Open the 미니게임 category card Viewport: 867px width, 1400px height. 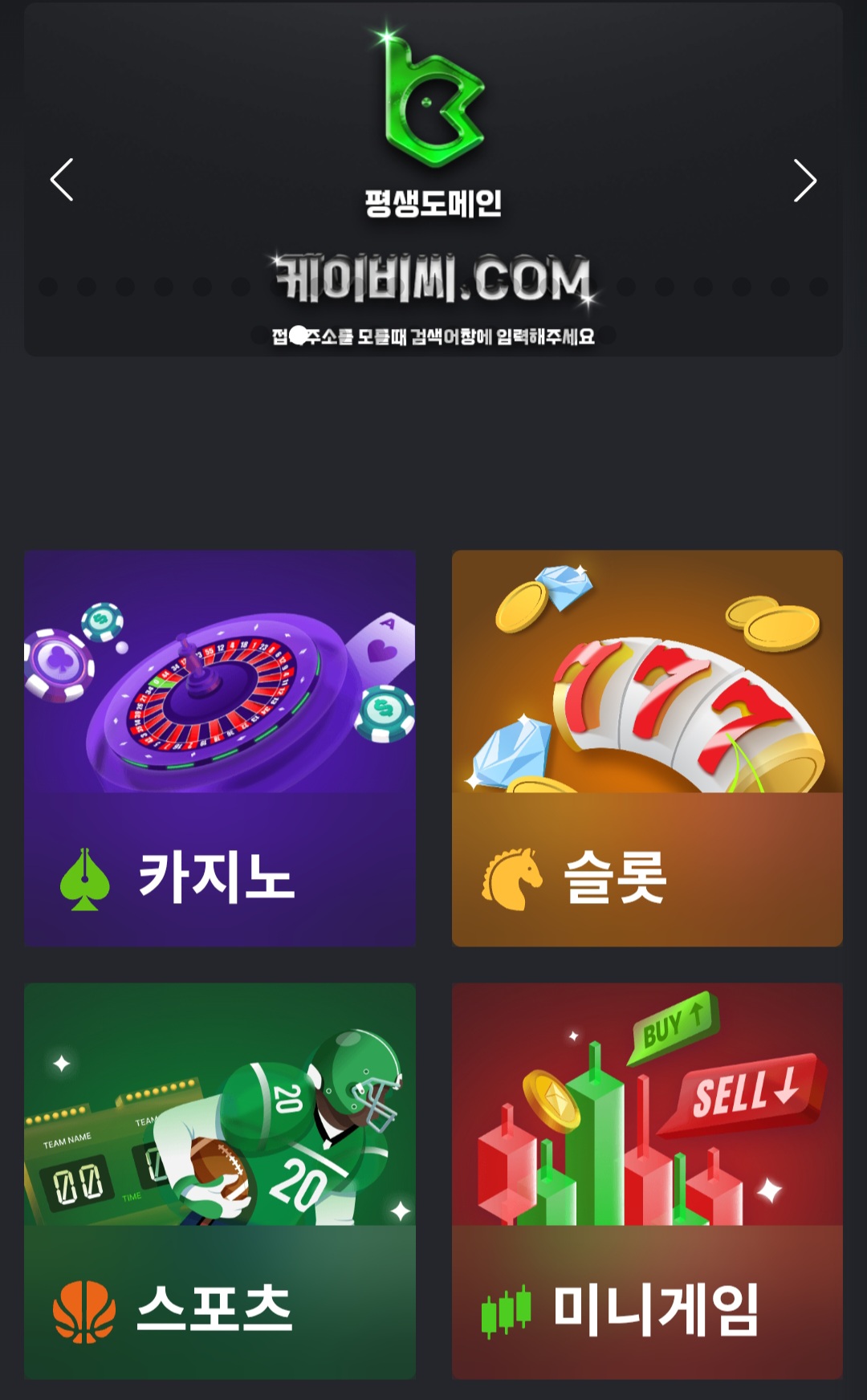(x=647, y=1180)
